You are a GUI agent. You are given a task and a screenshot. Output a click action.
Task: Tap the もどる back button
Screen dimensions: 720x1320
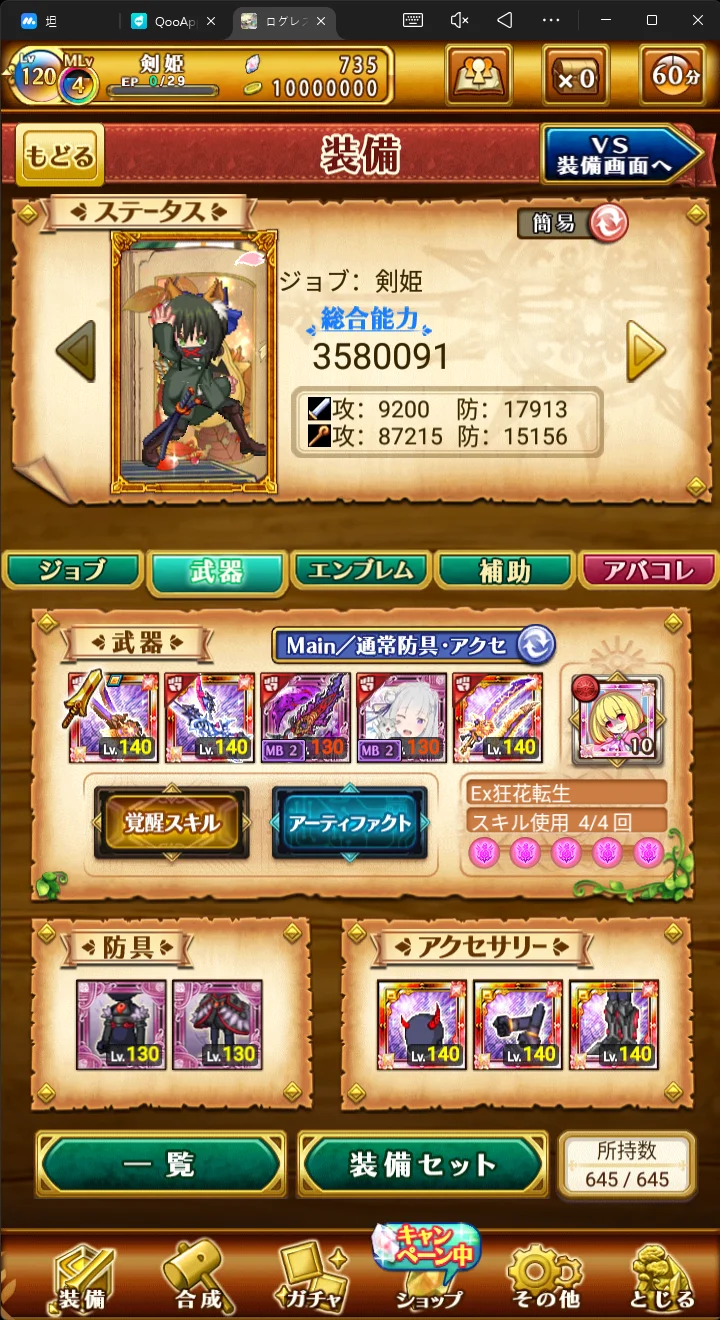coord(60,155)
